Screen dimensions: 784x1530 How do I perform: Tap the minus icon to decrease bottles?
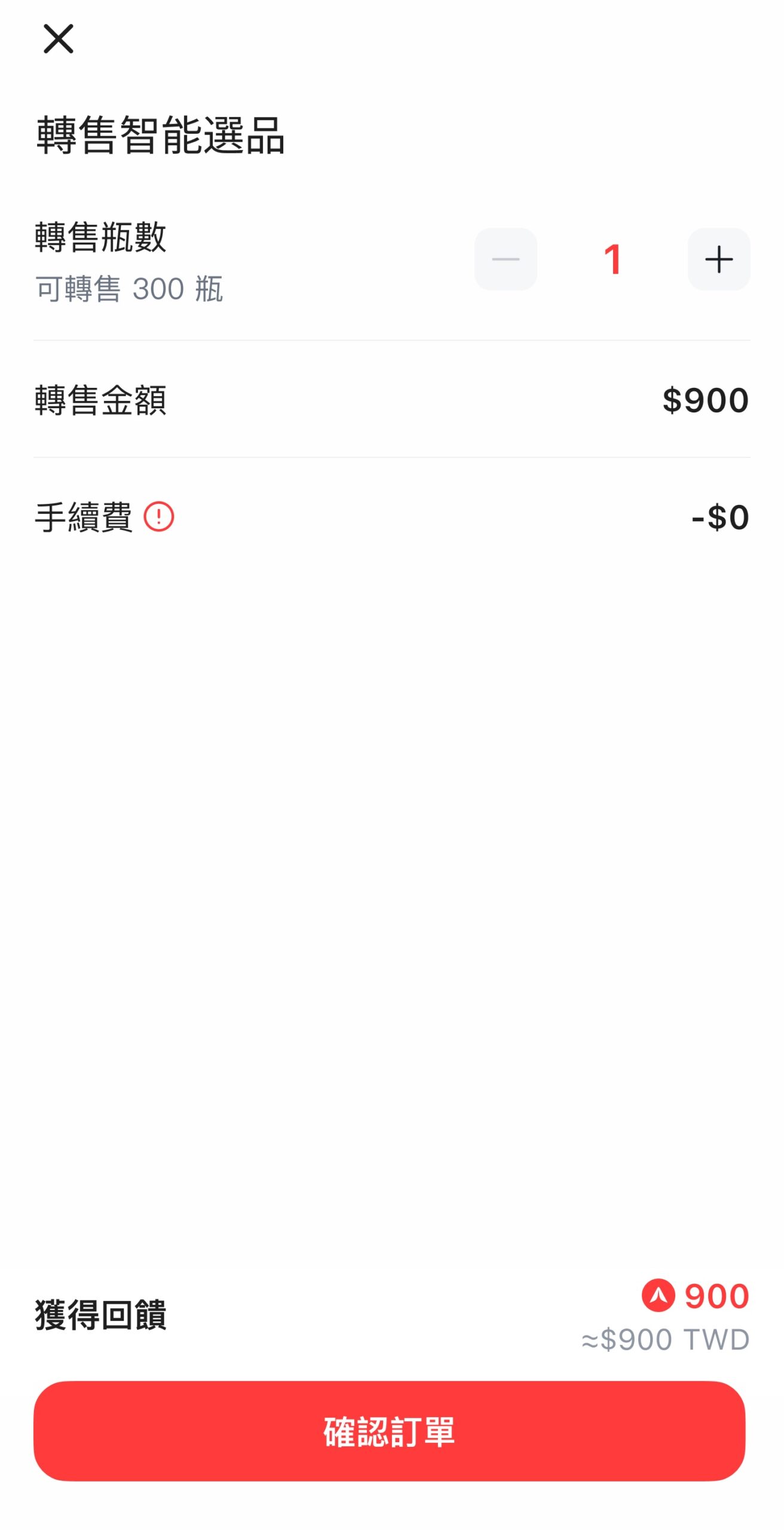click(505, 259)
